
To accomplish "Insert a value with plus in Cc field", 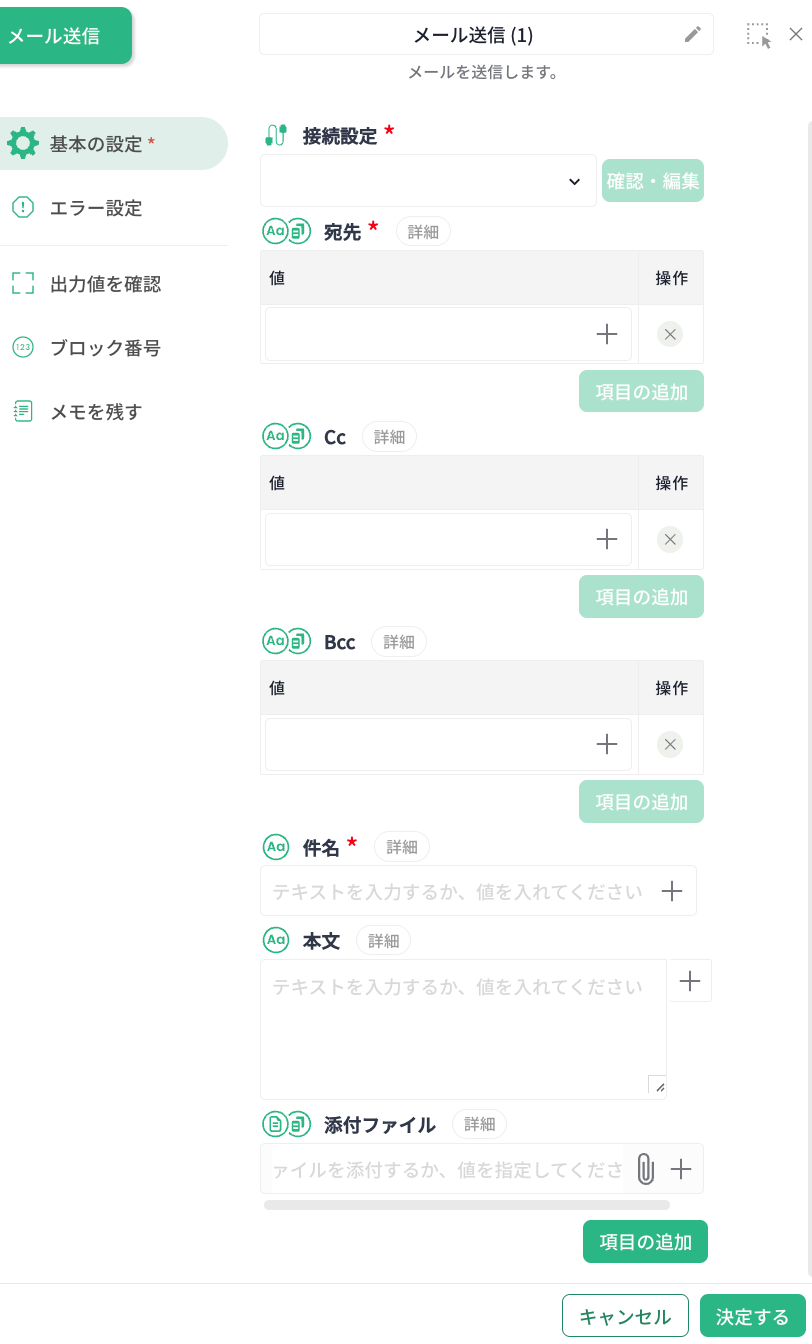I will pyautogui.click(x=606, y=539).
